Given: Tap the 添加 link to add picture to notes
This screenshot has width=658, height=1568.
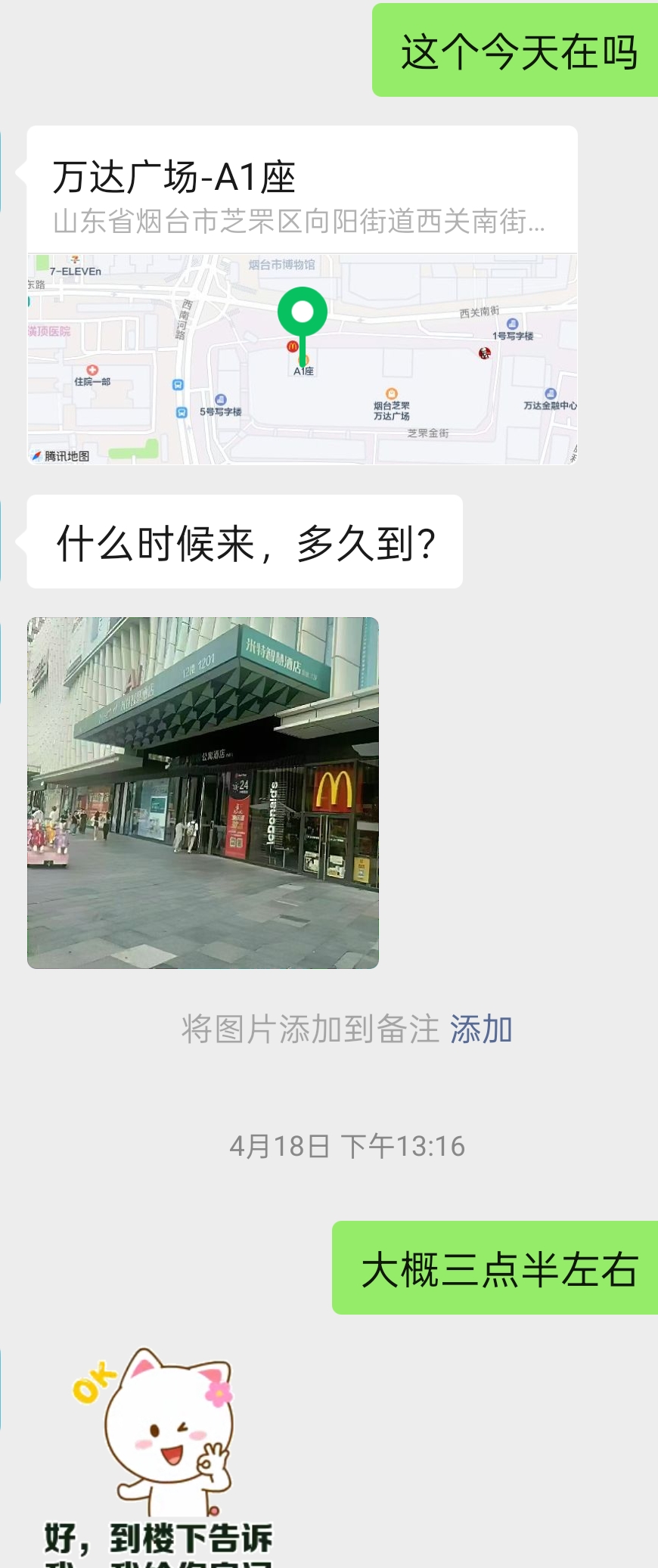Looking at the screenshot, I should [x=481, y=1029].
